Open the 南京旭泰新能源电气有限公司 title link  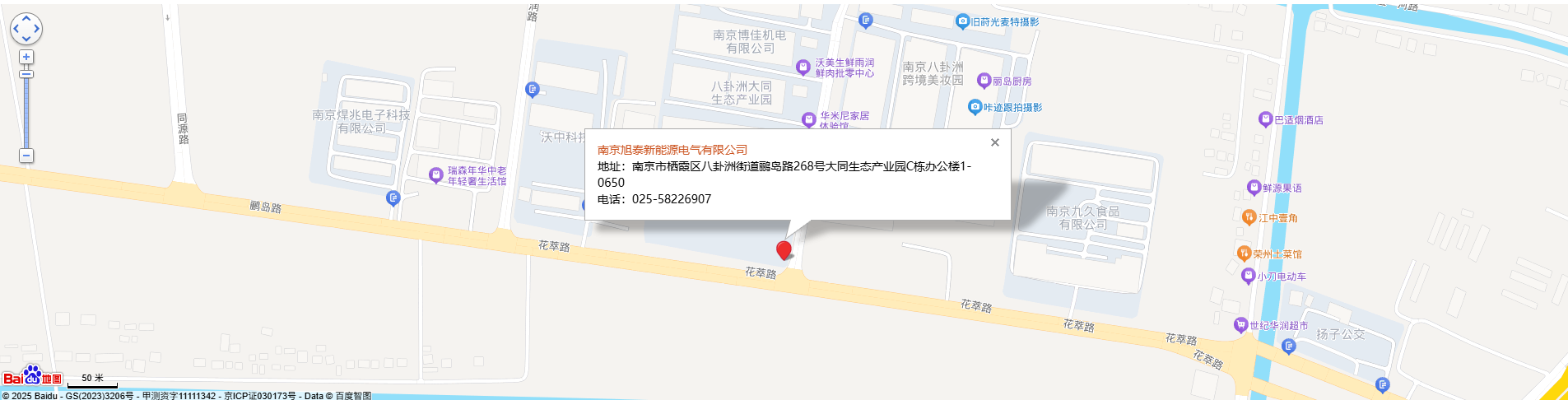672,150
